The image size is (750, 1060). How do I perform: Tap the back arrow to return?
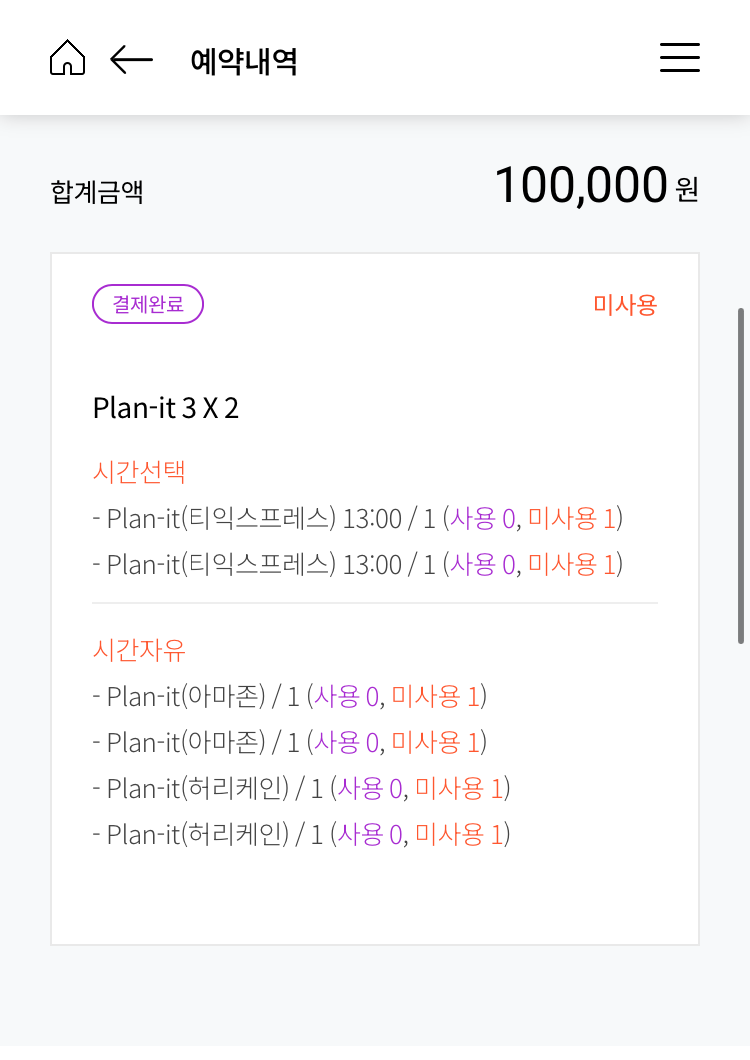coord(130,58)
